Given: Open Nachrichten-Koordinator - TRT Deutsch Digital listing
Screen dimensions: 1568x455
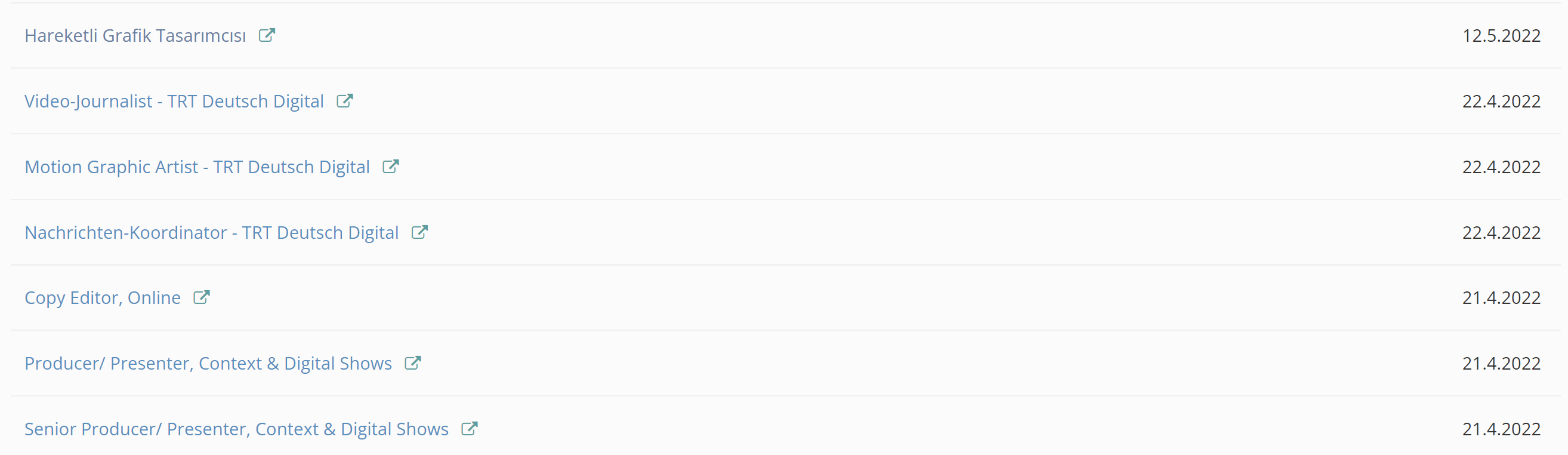Looking at the screenshot, I should (211, 233).
